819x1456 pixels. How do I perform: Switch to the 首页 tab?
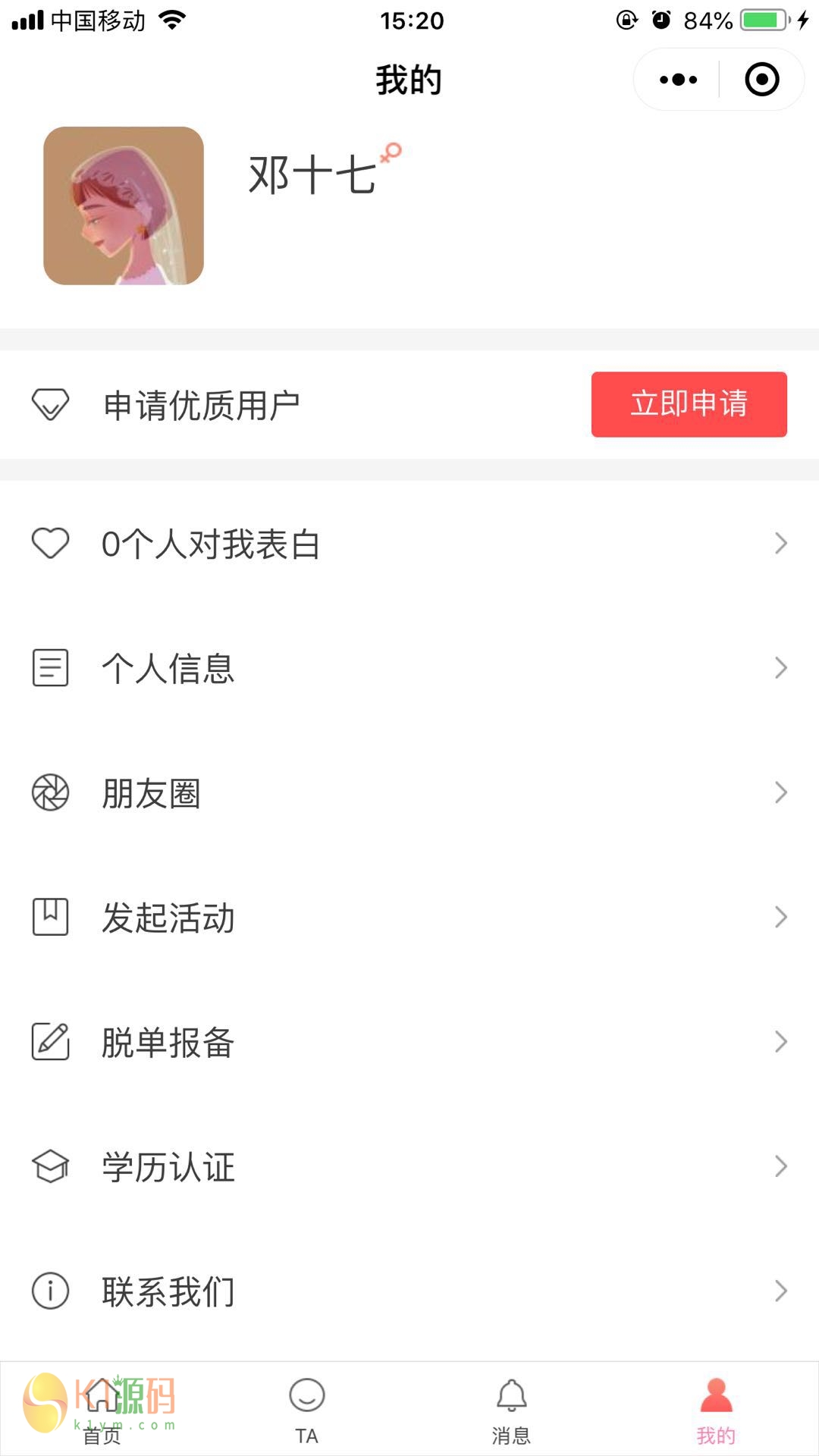pos(102,1410)
